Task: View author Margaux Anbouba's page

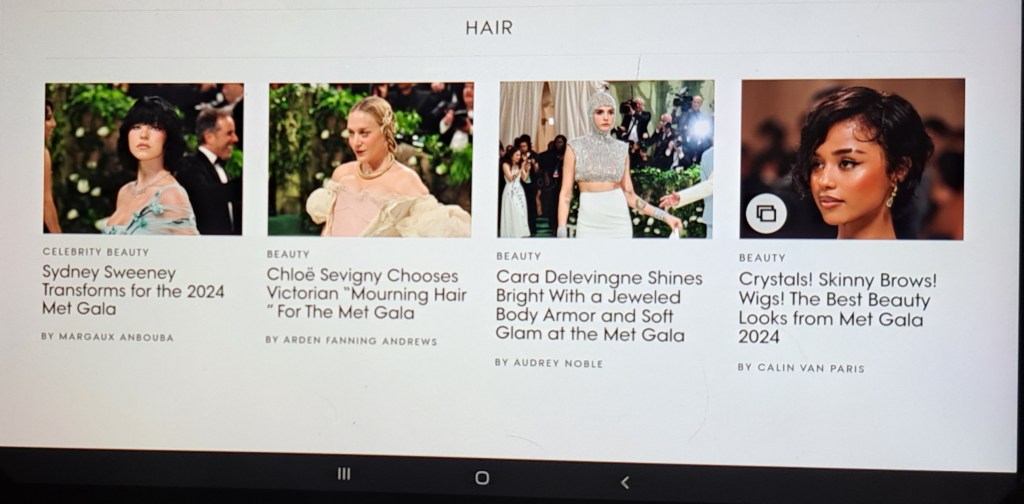Action: (108, 337)
